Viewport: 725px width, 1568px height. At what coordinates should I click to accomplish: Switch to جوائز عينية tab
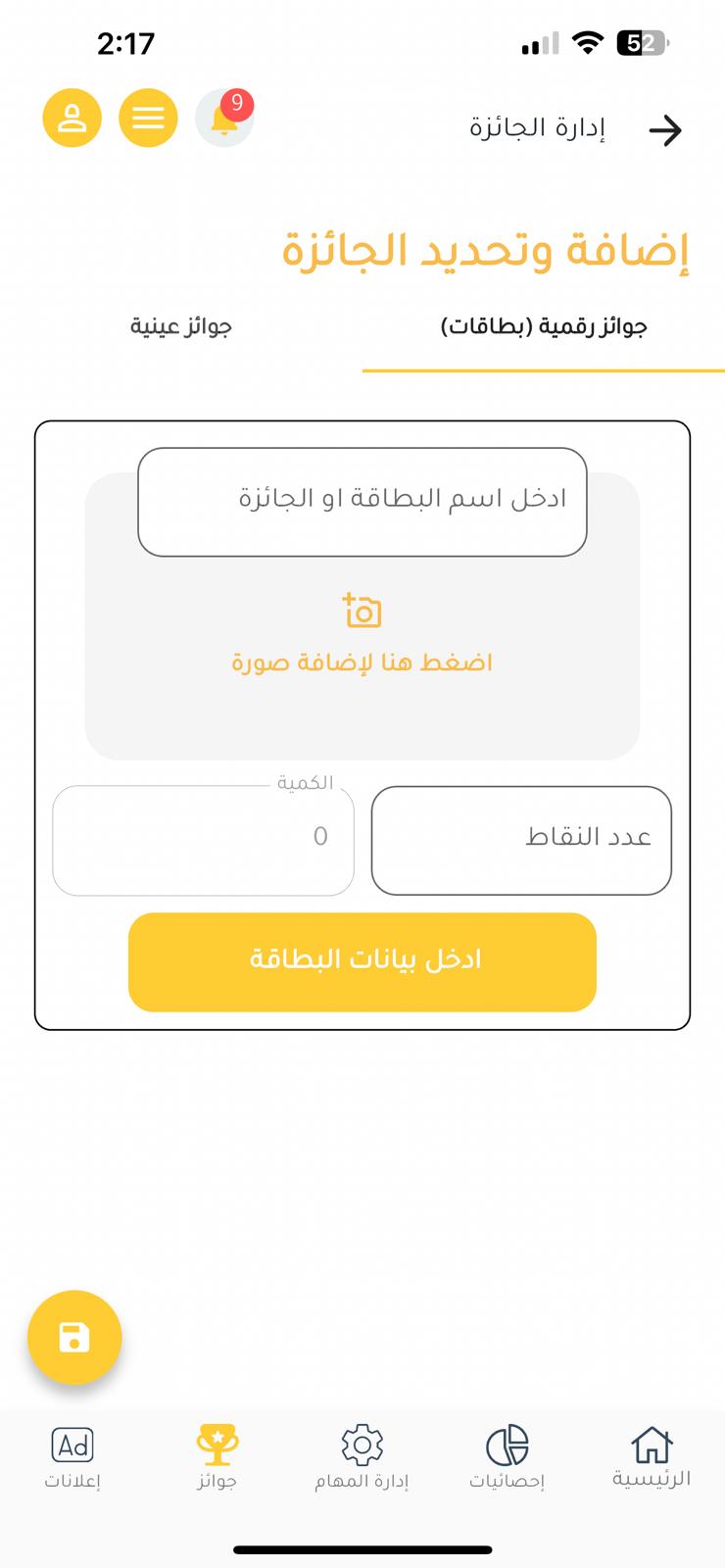tap(181, 326)
